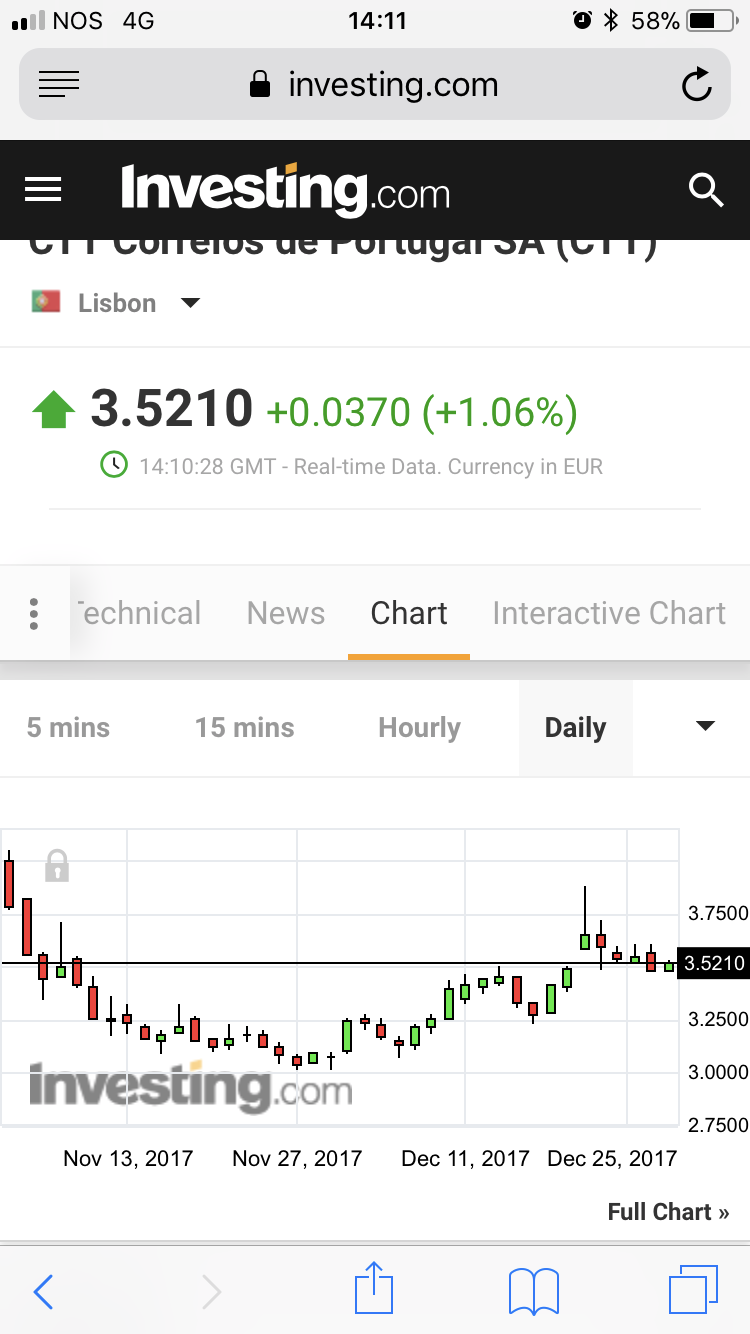This screenshot has width=750, height=1334.
Task: Open Safari tabs overview
Action: pyautogui.click(x=692, y=1290)
